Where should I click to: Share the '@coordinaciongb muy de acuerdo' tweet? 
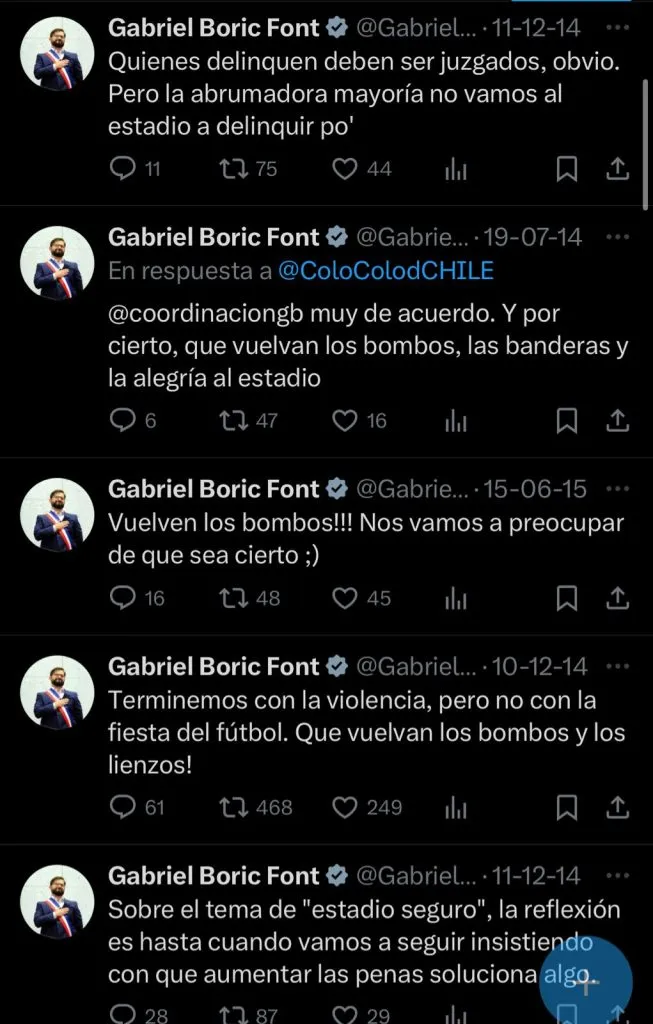coord(618,420)
